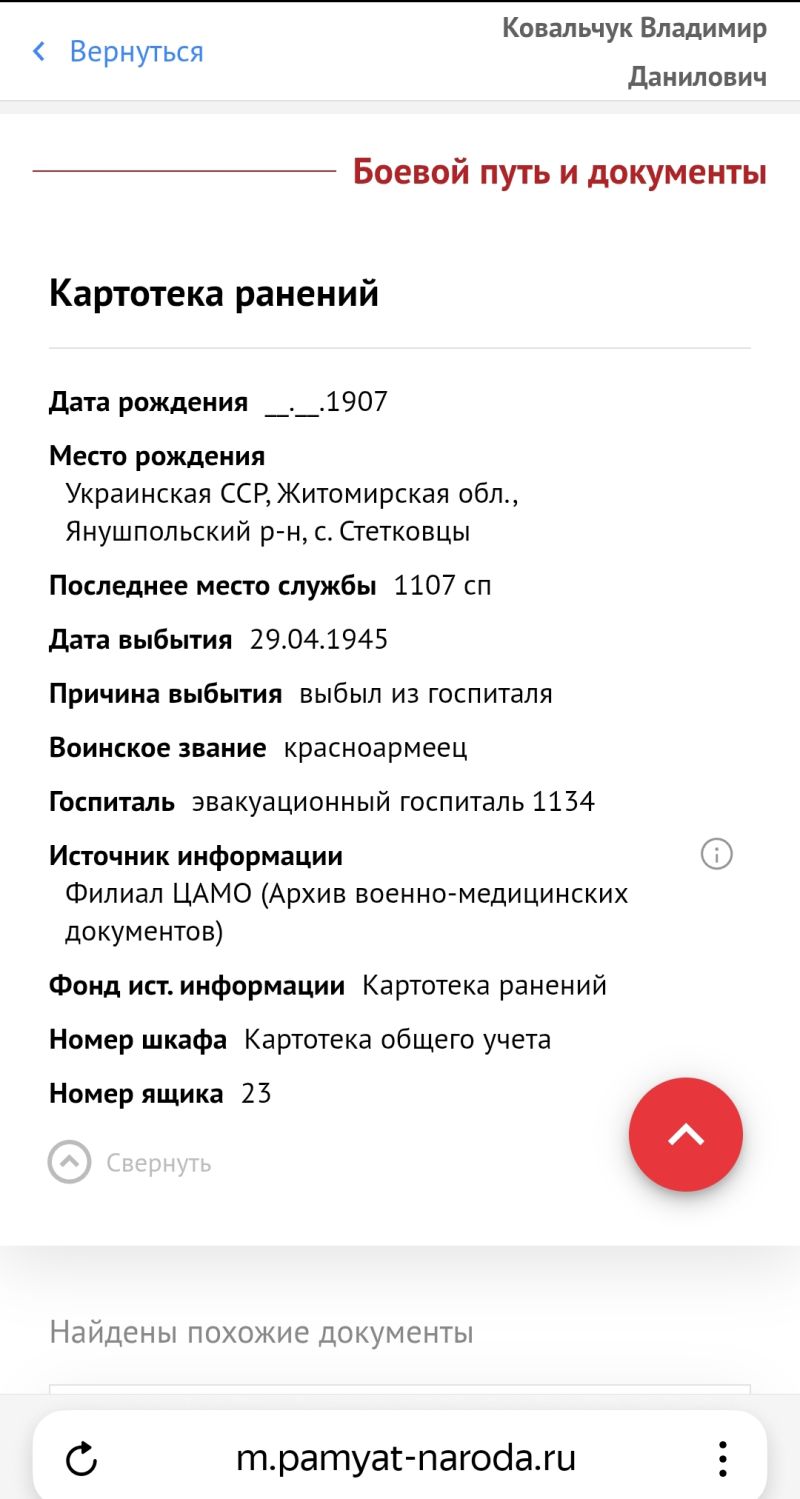
Task: Go back via the Вернуться link
Action: click(x=118, y=52)
